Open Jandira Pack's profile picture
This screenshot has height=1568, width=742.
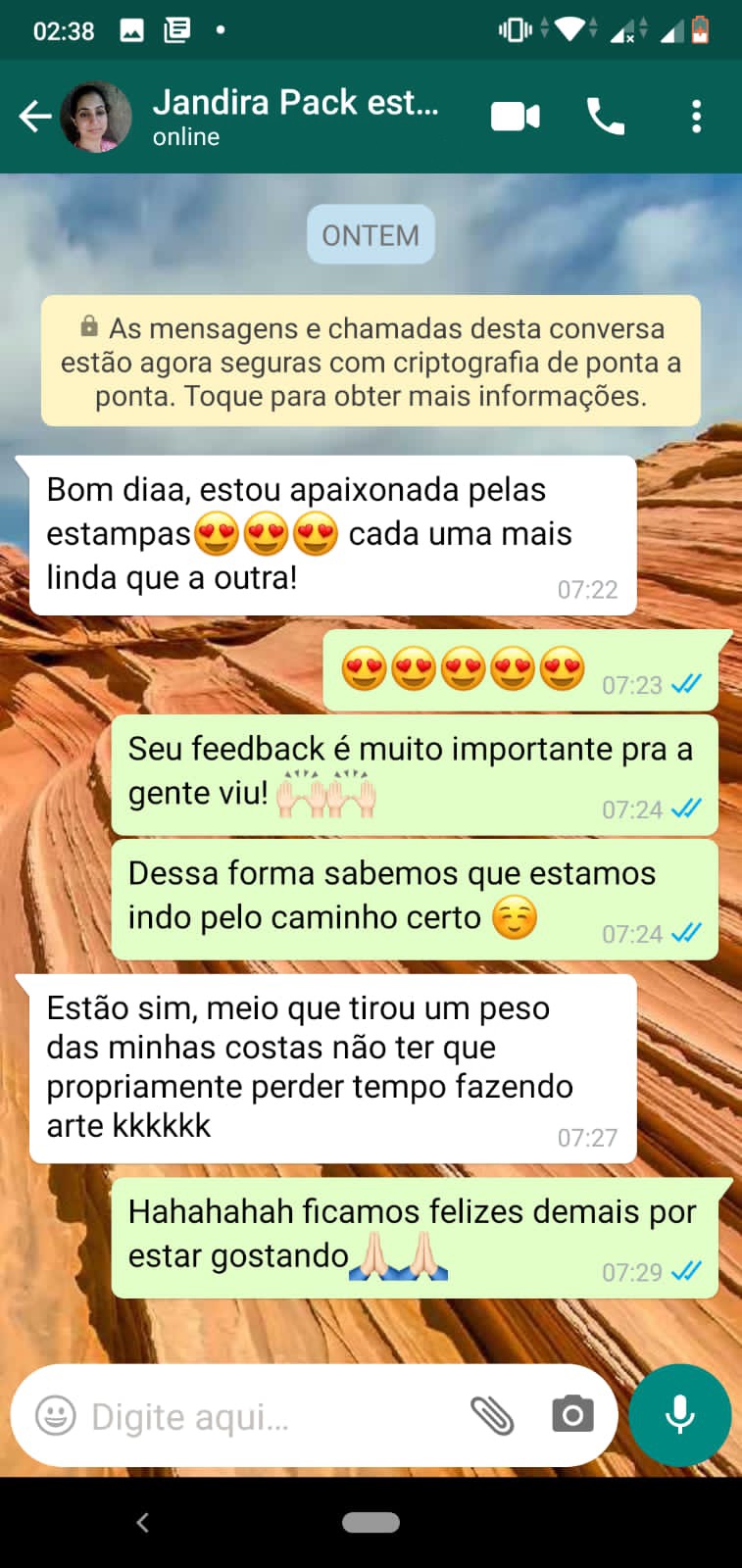(x=96, y=117)
